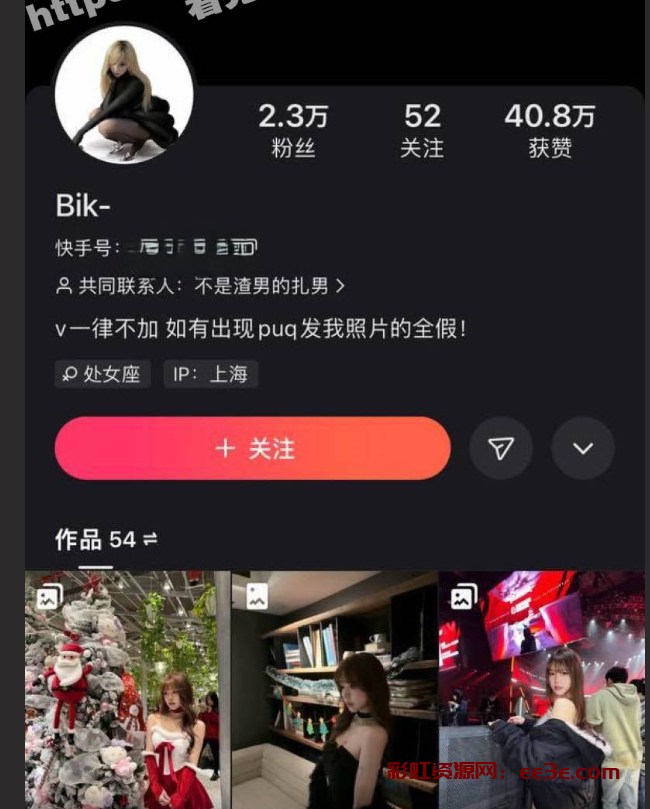The image size is (650, 809).
Task: Tap the paper plane message icon
Action: coord(500,448)
